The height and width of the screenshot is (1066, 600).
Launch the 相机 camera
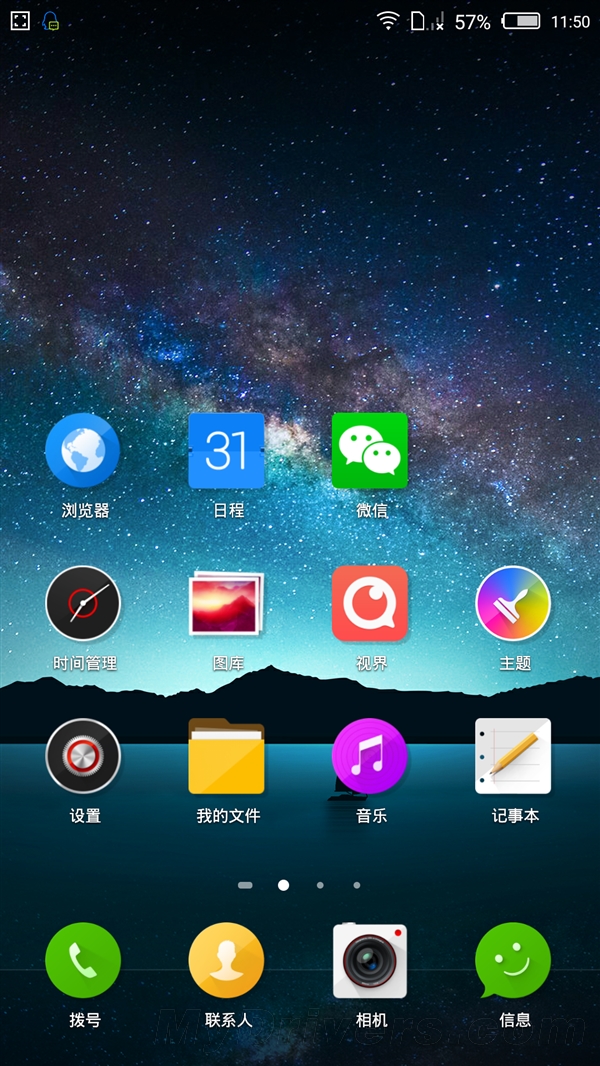point(370,961)
